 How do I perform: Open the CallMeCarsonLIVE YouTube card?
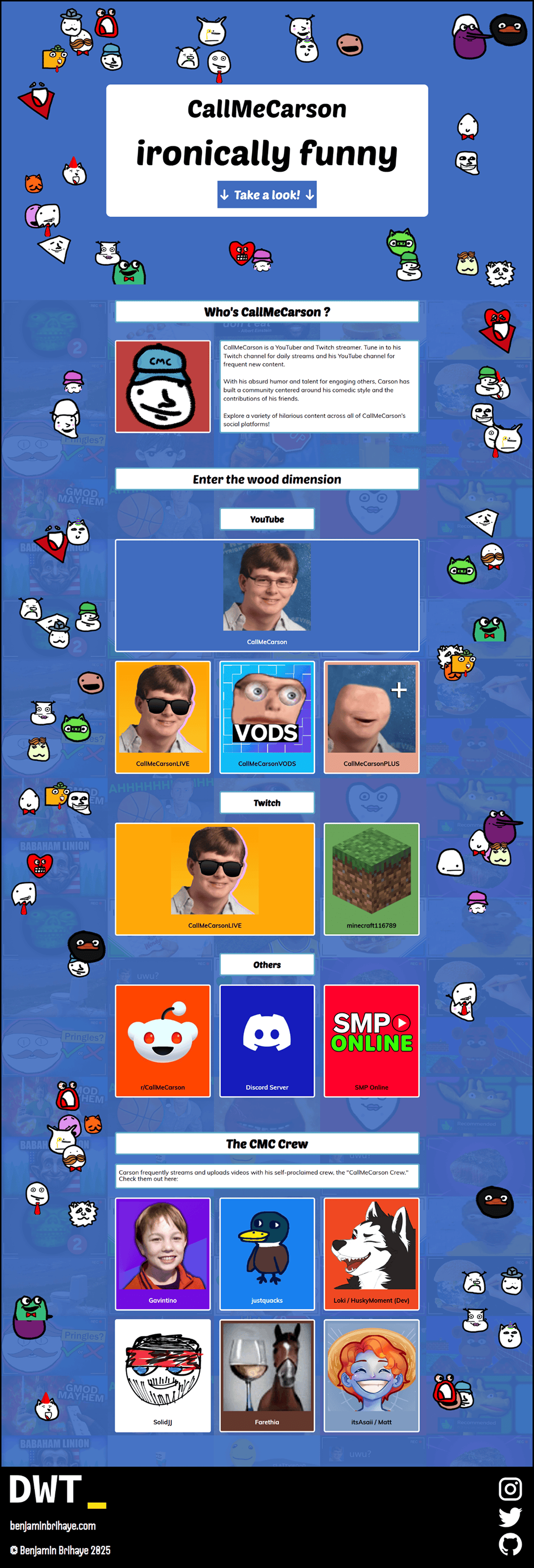162,716
